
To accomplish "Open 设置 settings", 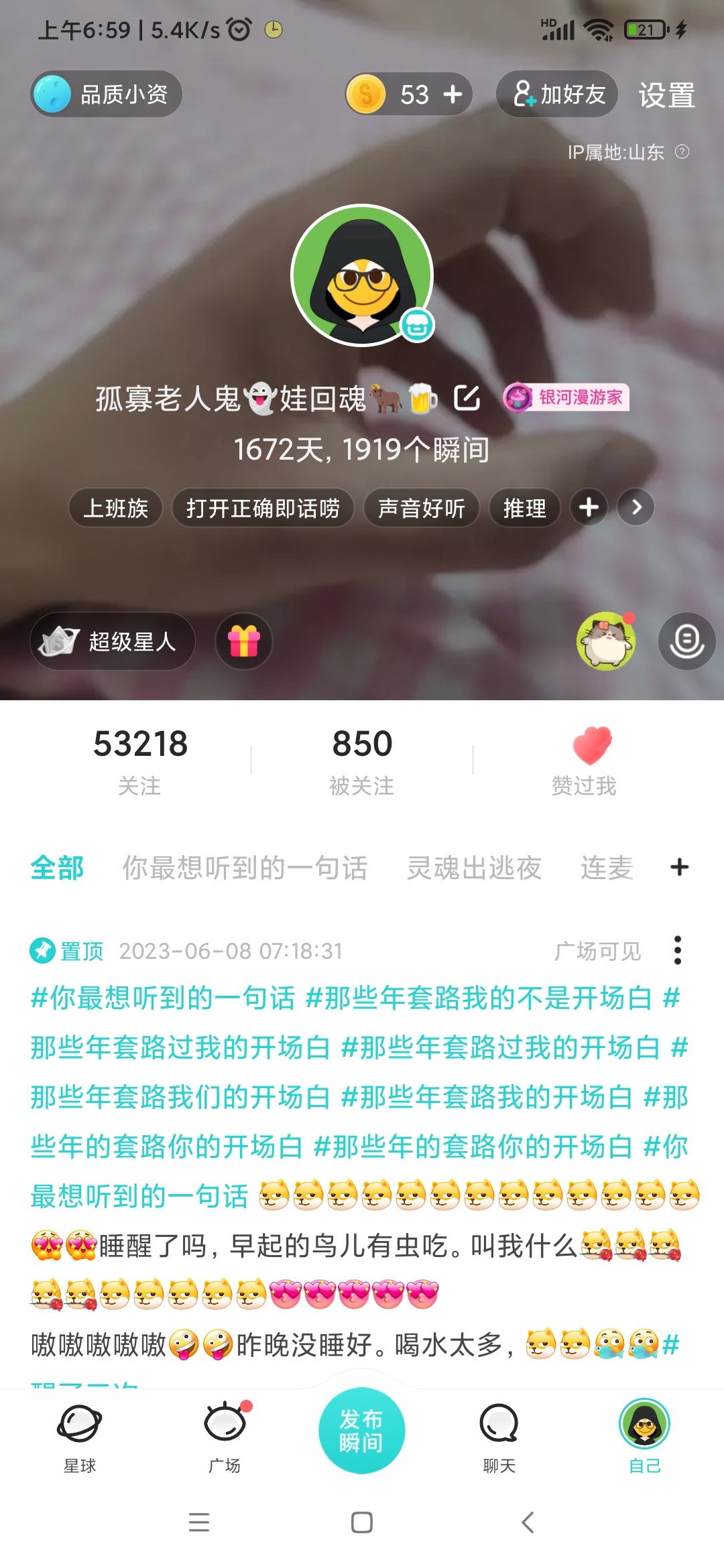I will [666, 95].
